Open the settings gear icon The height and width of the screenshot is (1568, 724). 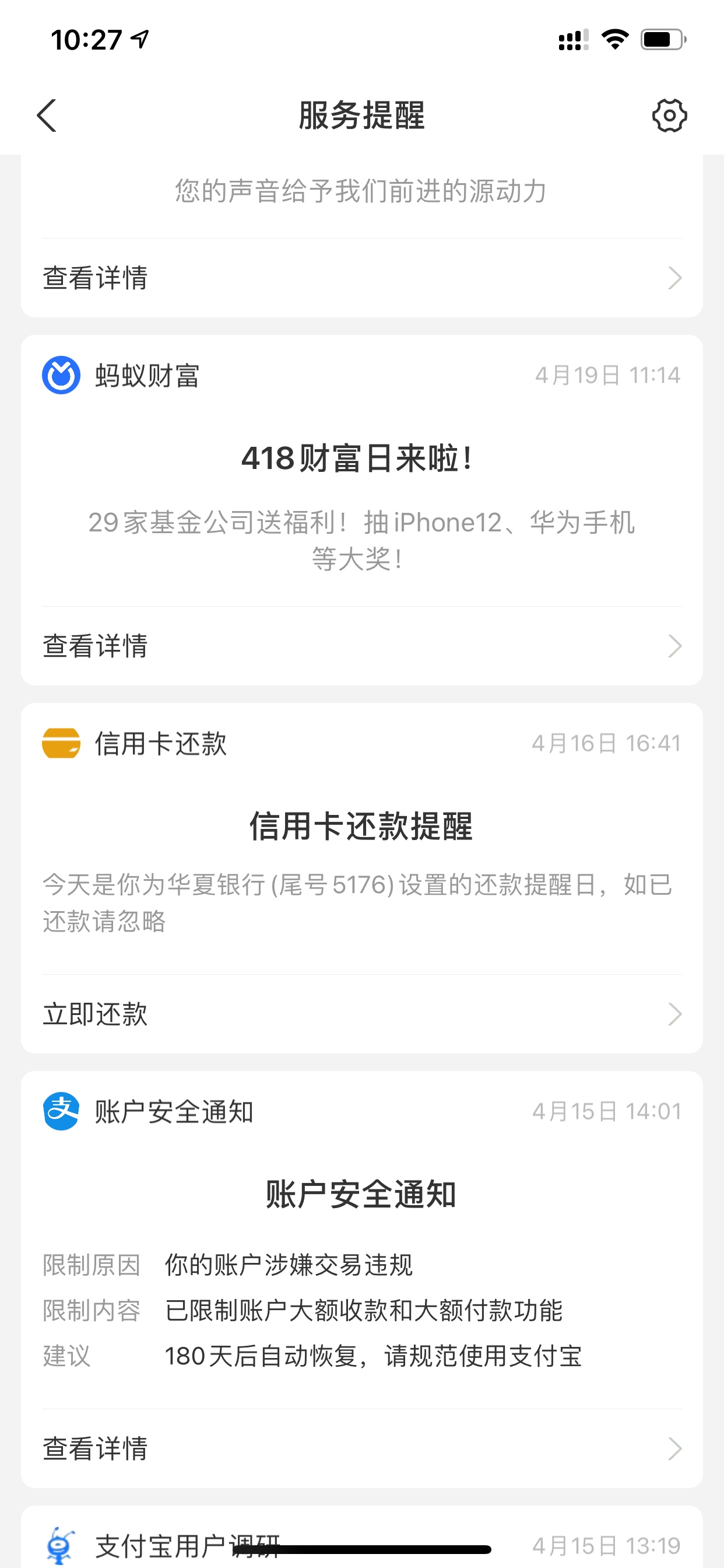pyautogui.click(x=669, y=116)
